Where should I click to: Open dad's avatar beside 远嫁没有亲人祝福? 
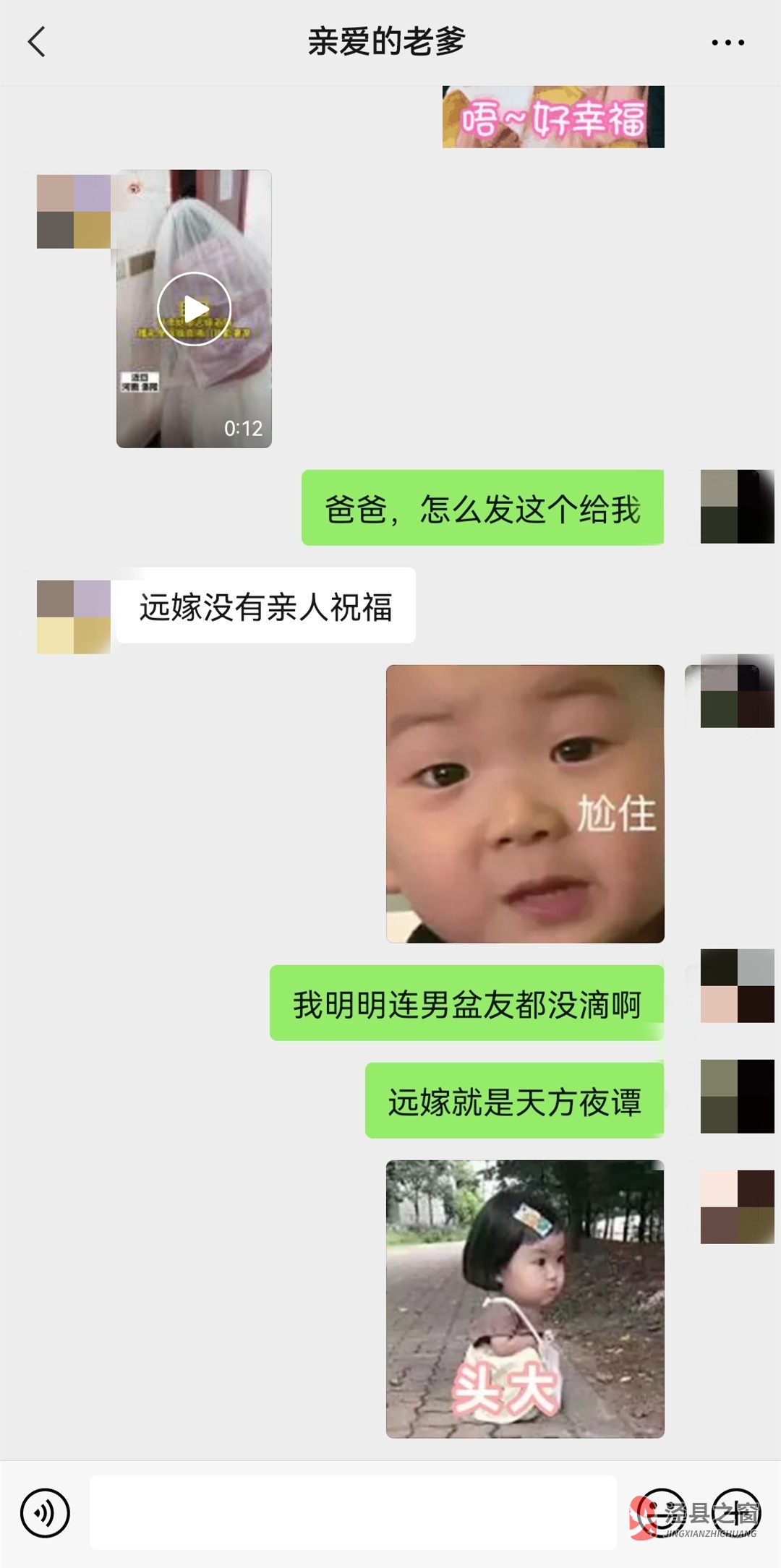click(74, 617)
